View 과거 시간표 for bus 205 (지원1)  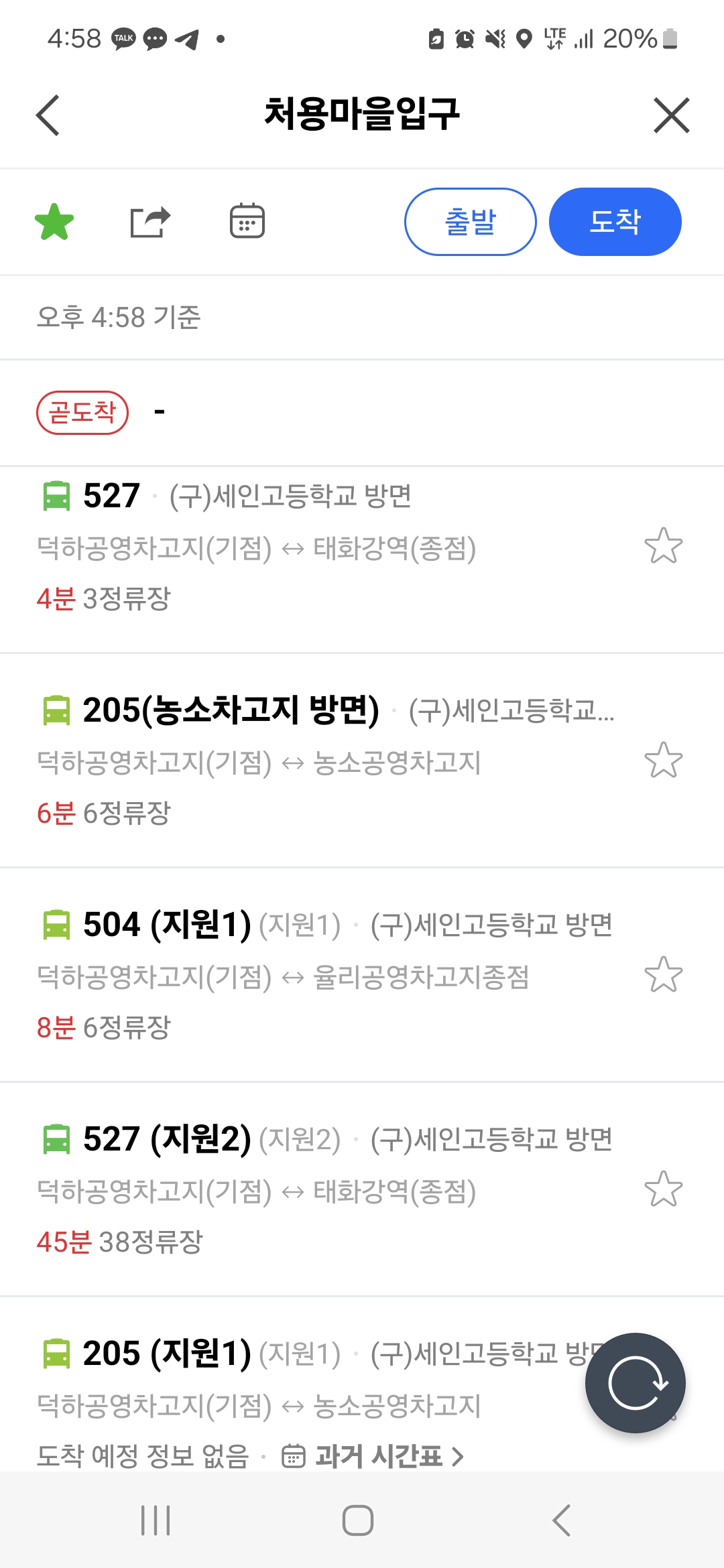[373, 1456]
